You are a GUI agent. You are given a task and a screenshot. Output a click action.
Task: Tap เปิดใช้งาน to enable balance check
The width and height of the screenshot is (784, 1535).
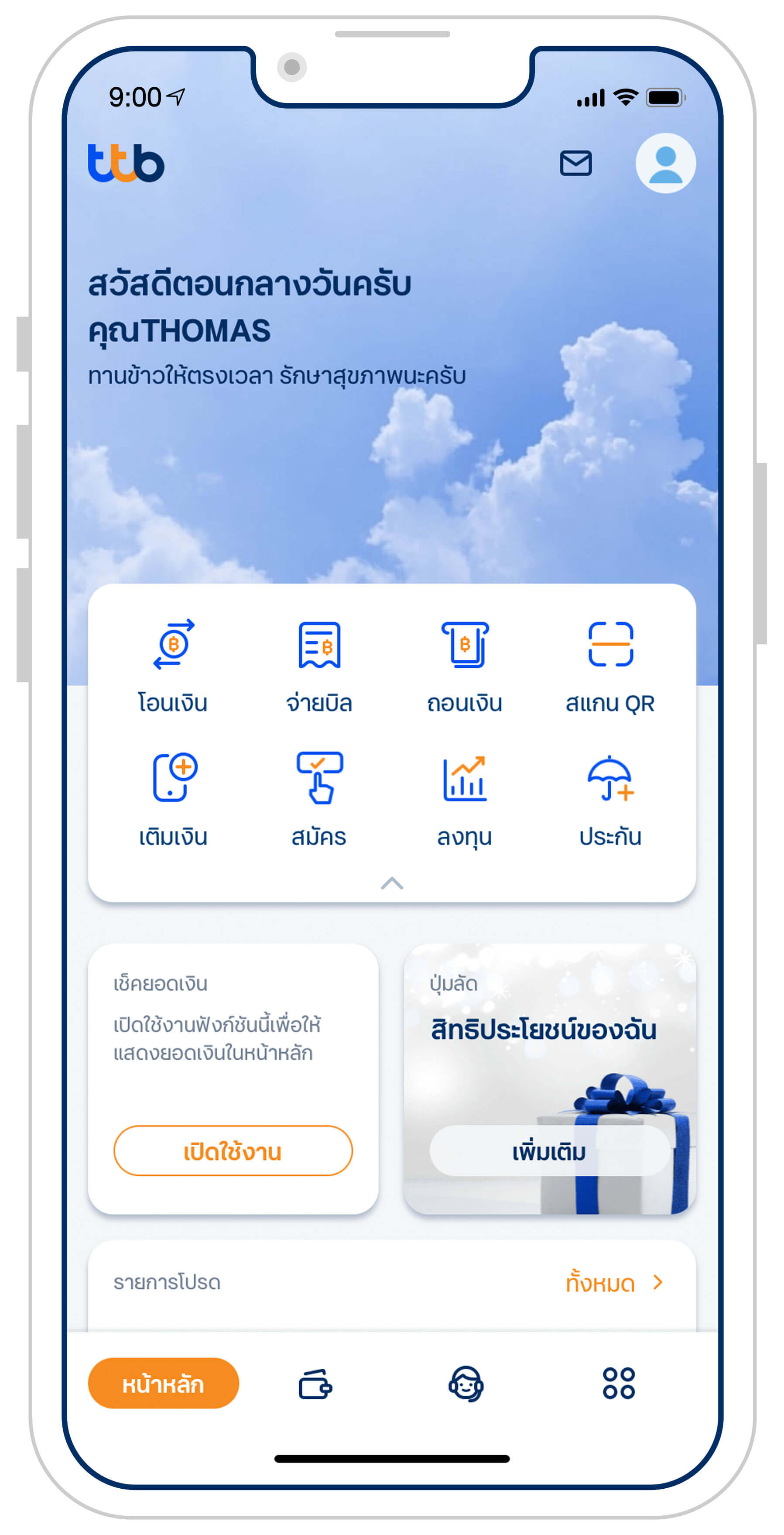233,1150
